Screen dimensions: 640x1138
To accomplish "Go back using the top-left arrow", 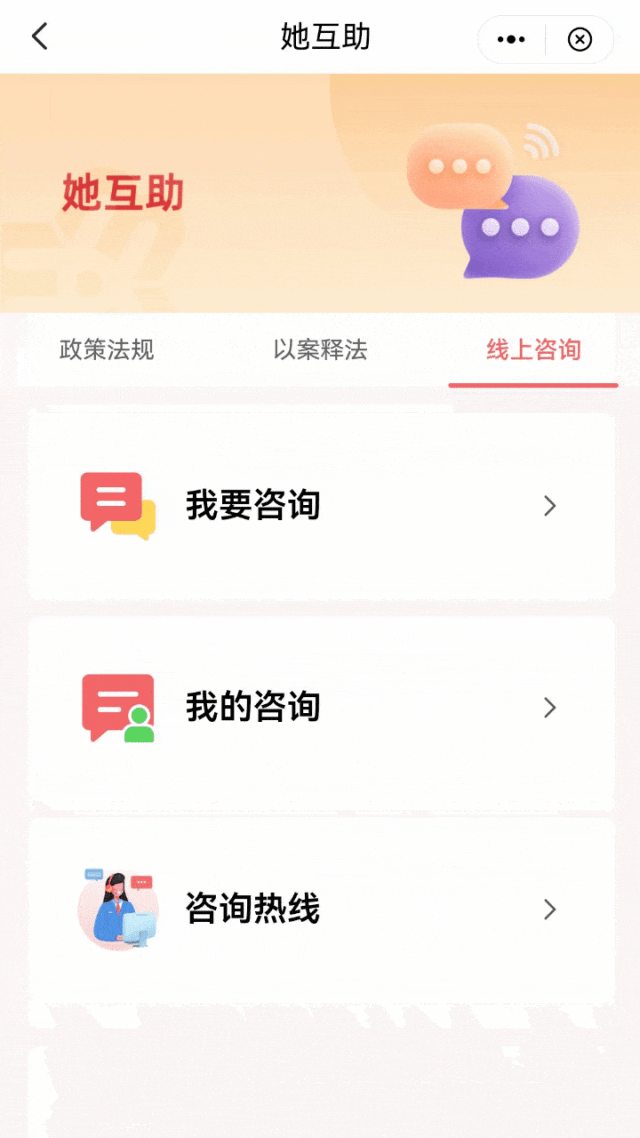I will (x=39, y=38).
